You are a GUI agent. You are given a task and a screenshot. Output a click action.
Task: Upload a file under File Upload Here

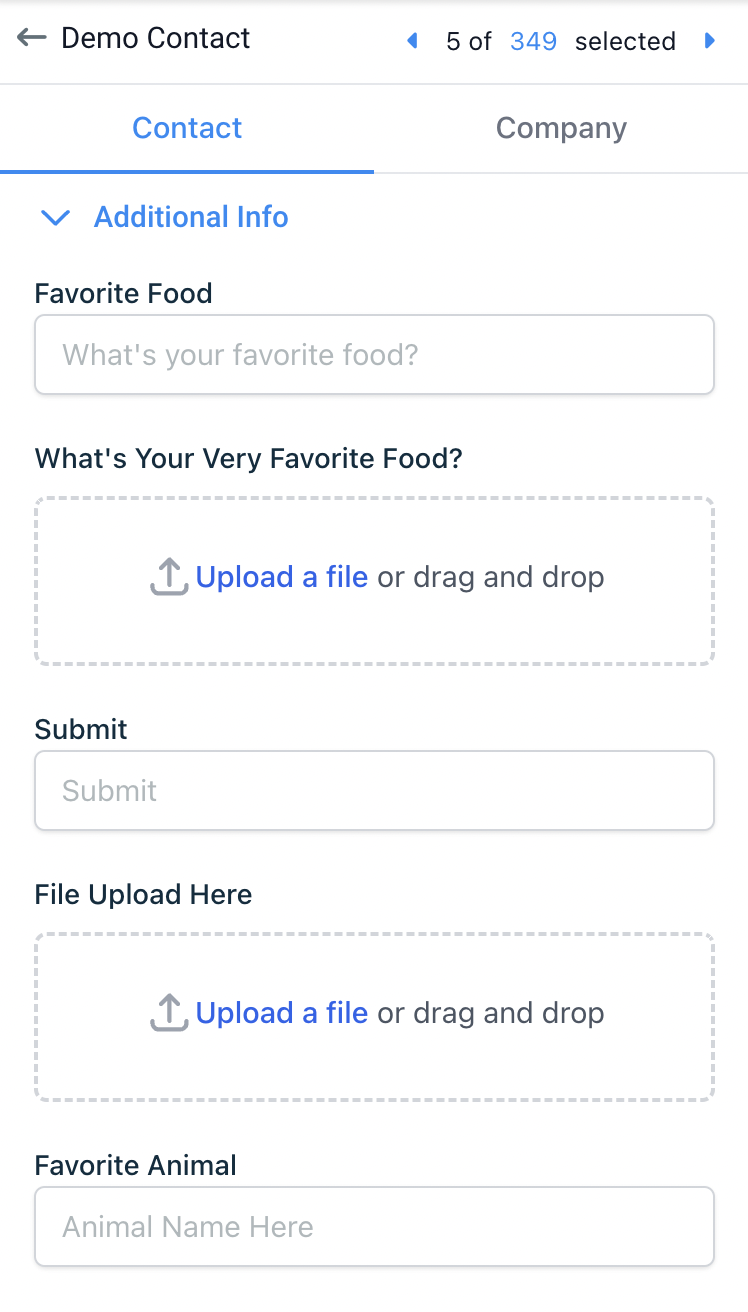coord(281,1013)
